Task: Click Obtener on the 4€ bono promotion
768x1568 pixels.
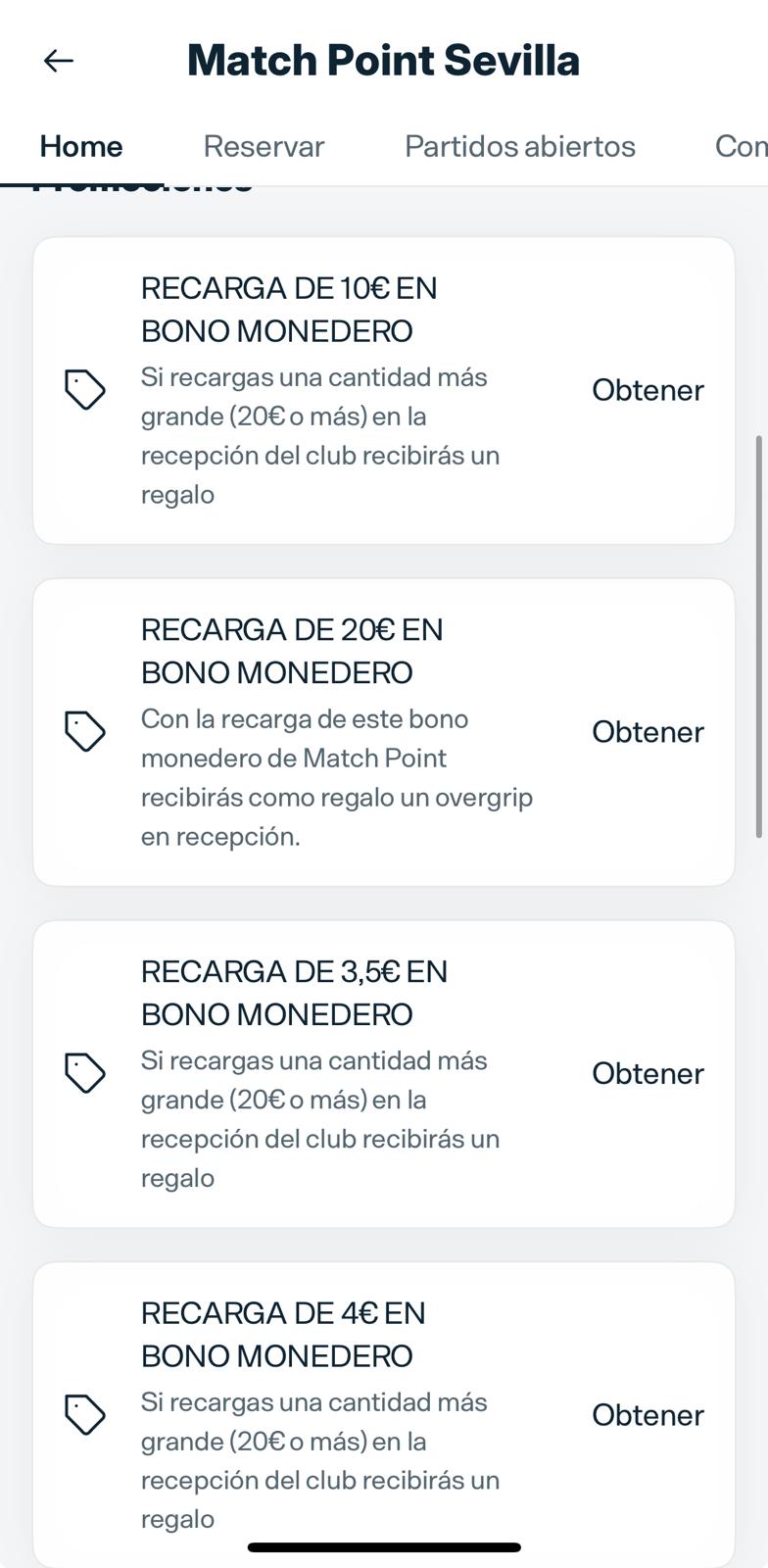Action: [x=648, y=1415]
